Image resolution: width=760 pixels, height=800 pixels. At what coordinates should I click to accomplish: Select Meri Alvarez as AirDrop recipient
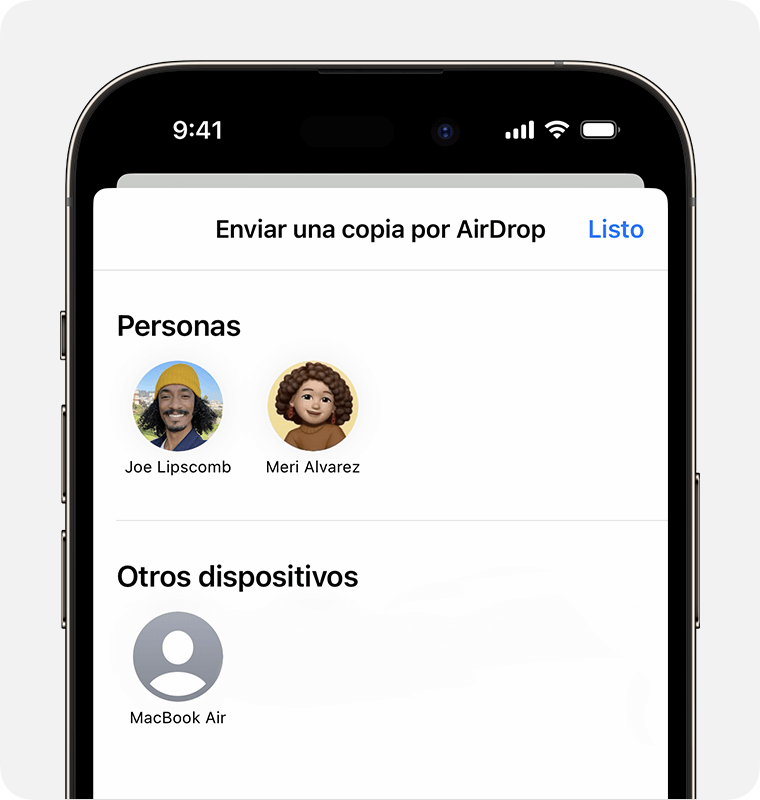pyautogui.click(x=313, y=406)
